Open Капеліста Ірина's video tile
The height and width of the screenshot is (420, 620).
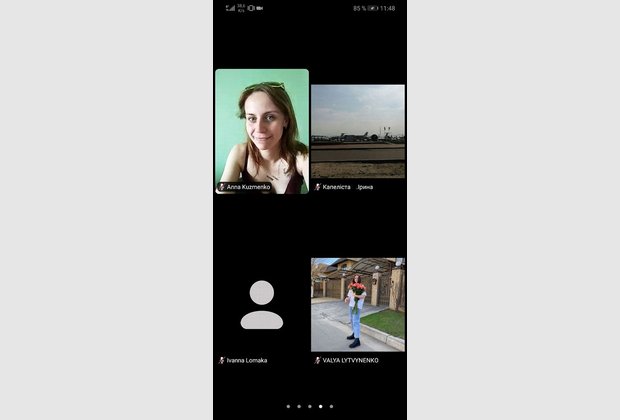point(358,131)
